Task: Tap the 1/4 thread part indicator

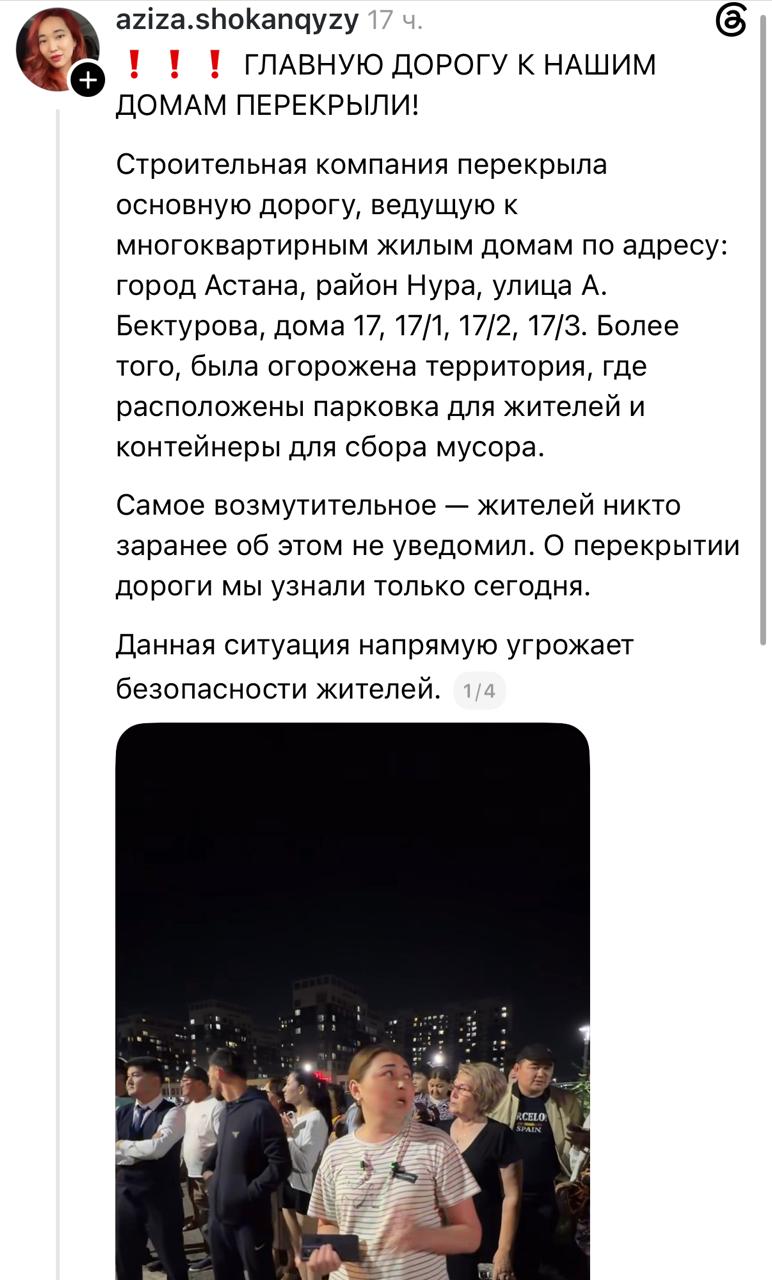Action: pyautogui.click(x=479, y=691)
